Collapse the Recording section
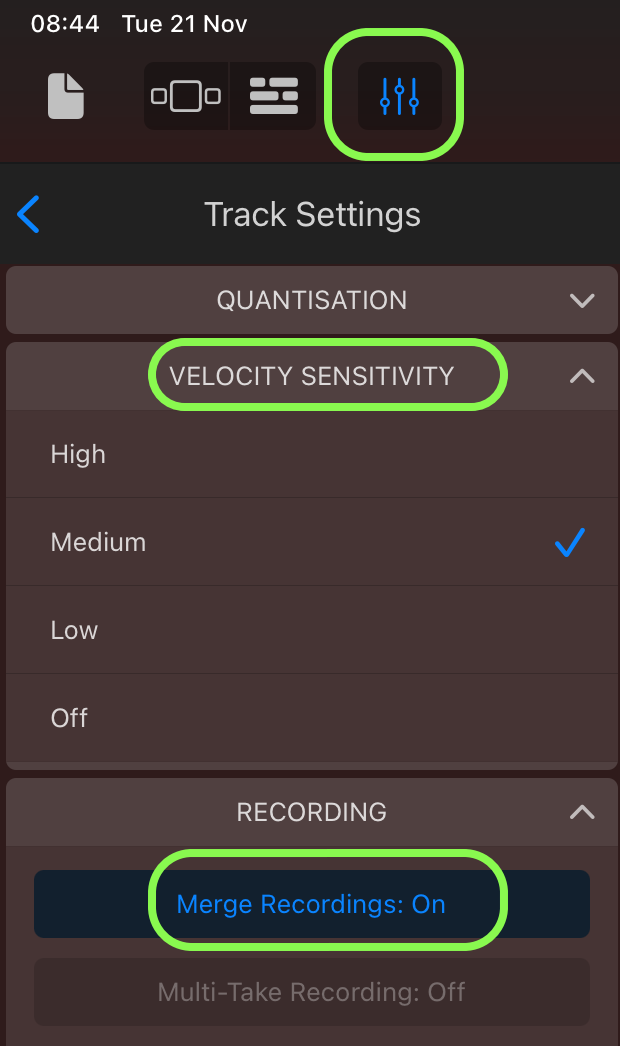Image resolution: width=620 pixels, height=1046 pixels. 312,812
